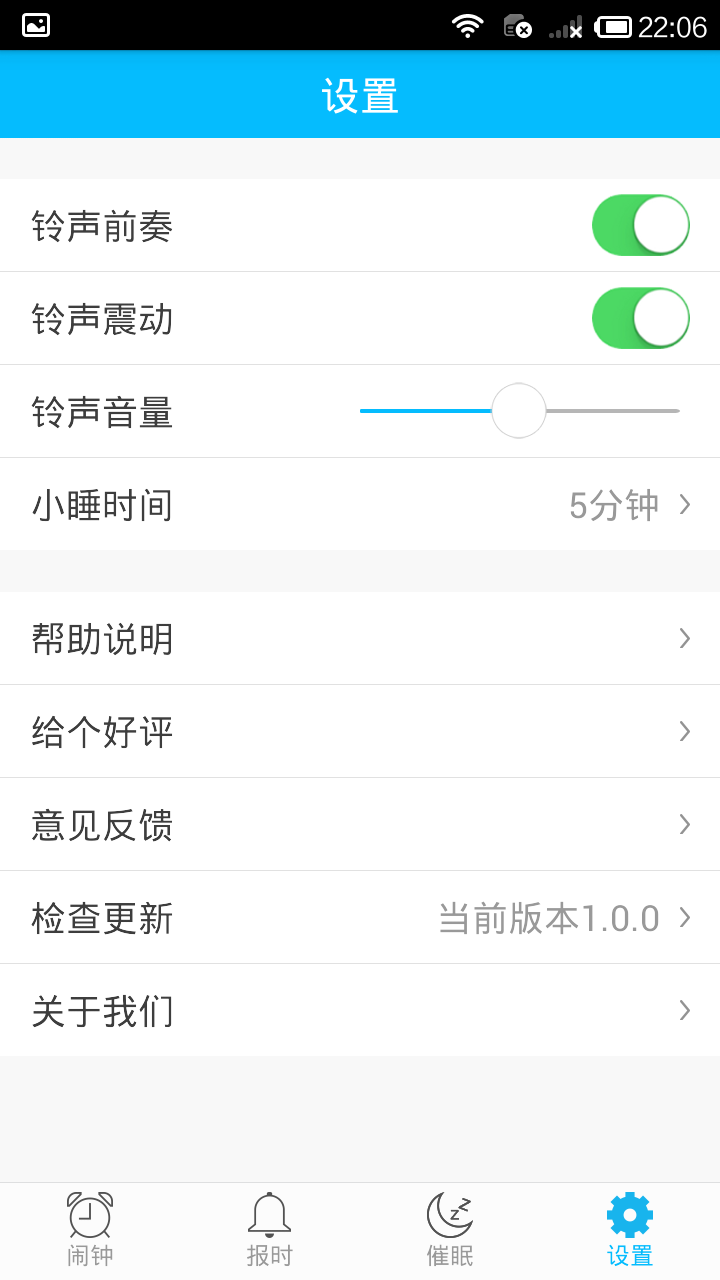The image size is (720, 1280).
Task: Open the 检查更新 update chevron
Action: (x=684, y=917)
